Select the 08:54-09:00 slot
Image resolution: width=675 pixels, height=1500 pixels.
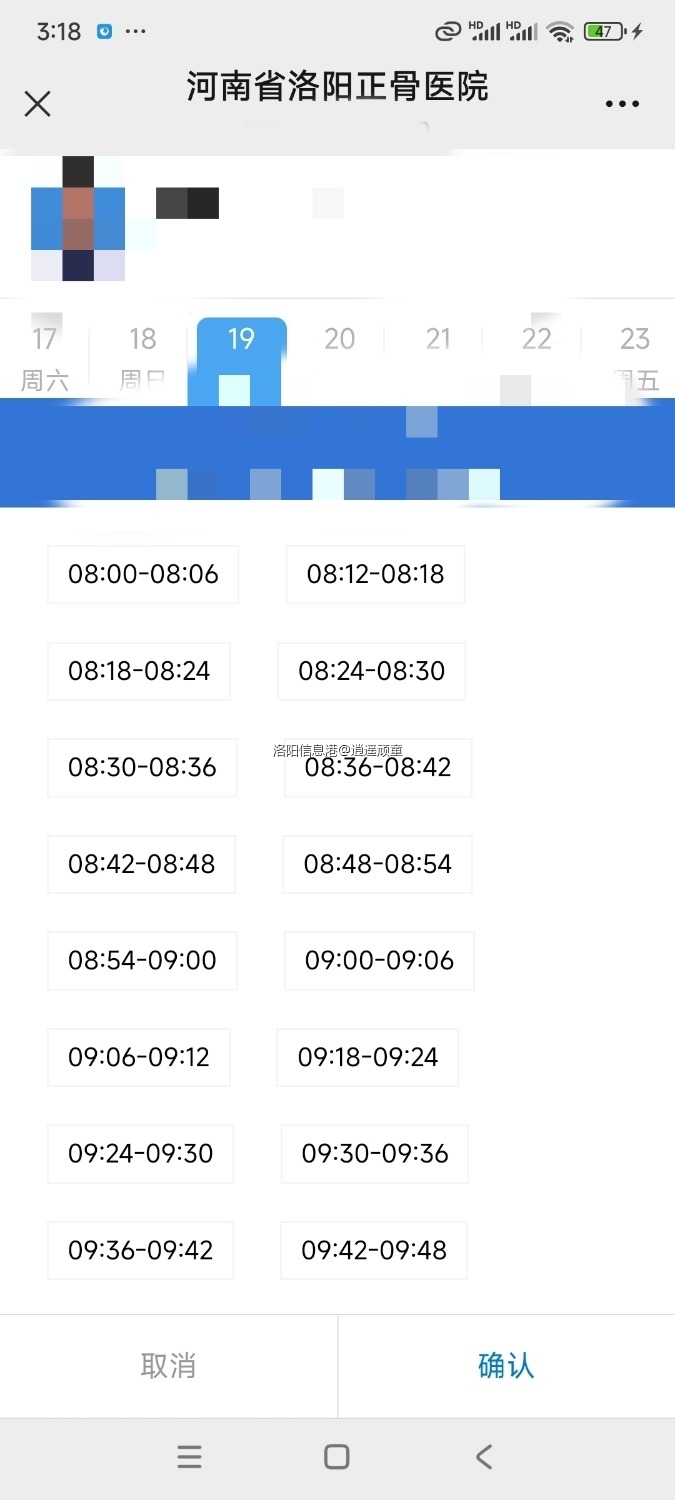click(x=142, y=961)
